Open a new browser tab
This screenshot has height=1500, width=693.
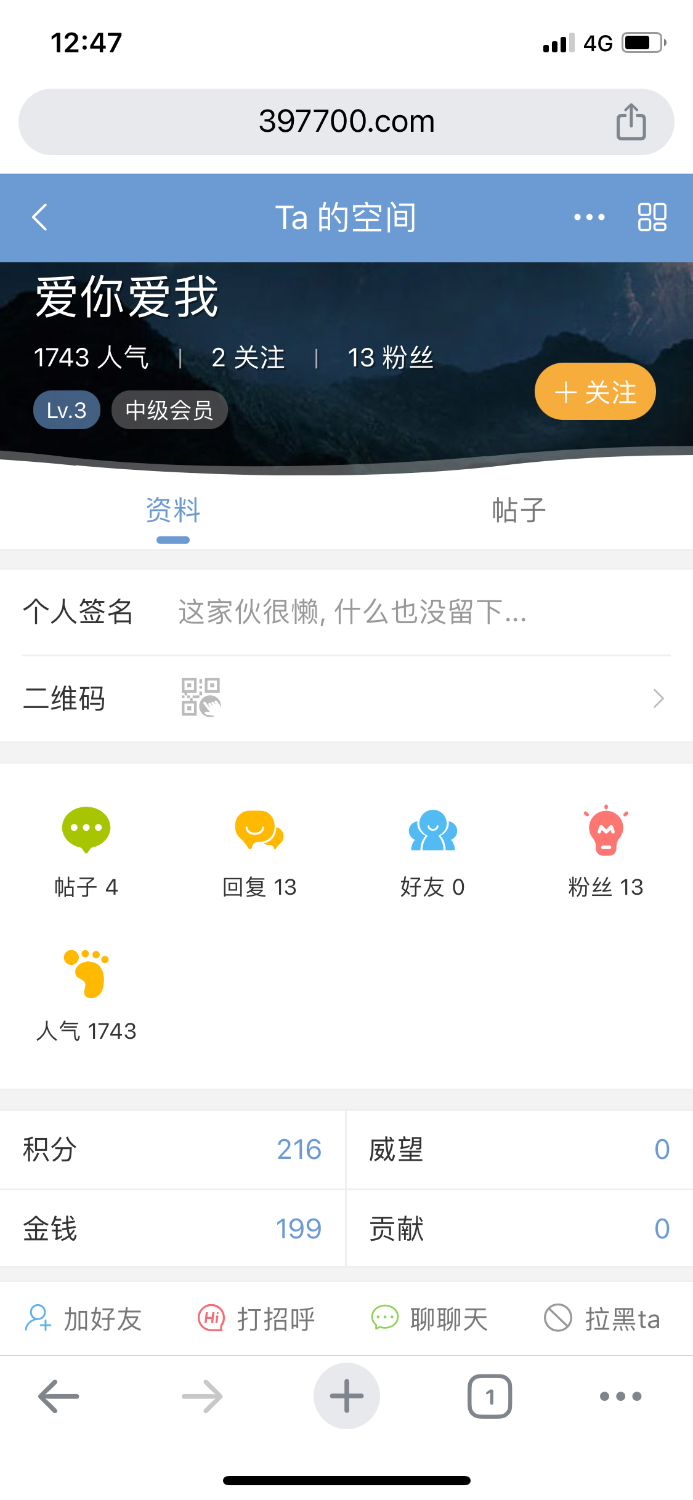346,1396
